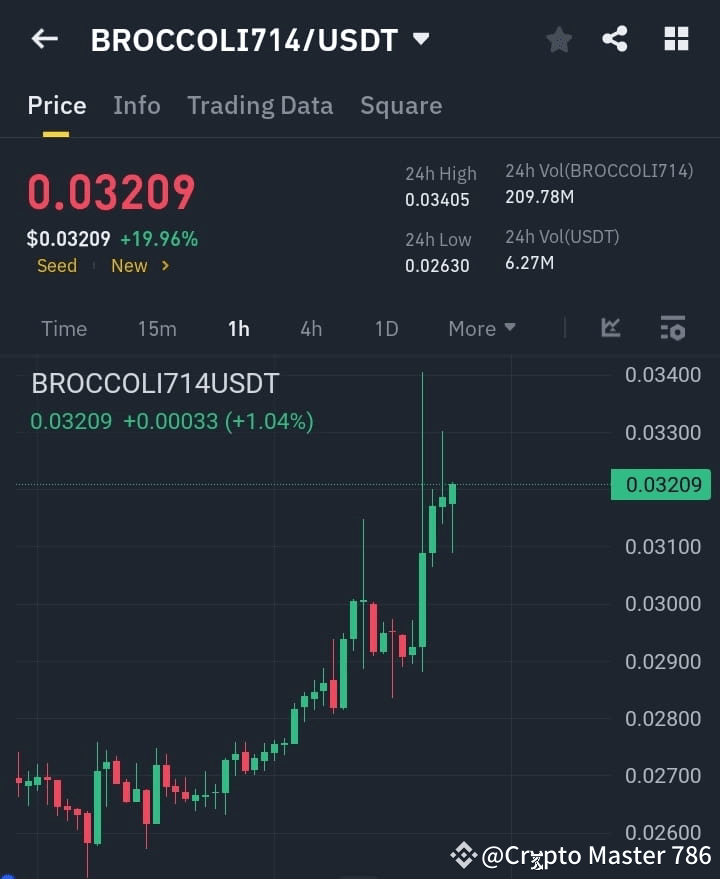Tap the green 0.03209 price label on axis
Viewport: 720px width, 879px height.
(x=661, y=484)
